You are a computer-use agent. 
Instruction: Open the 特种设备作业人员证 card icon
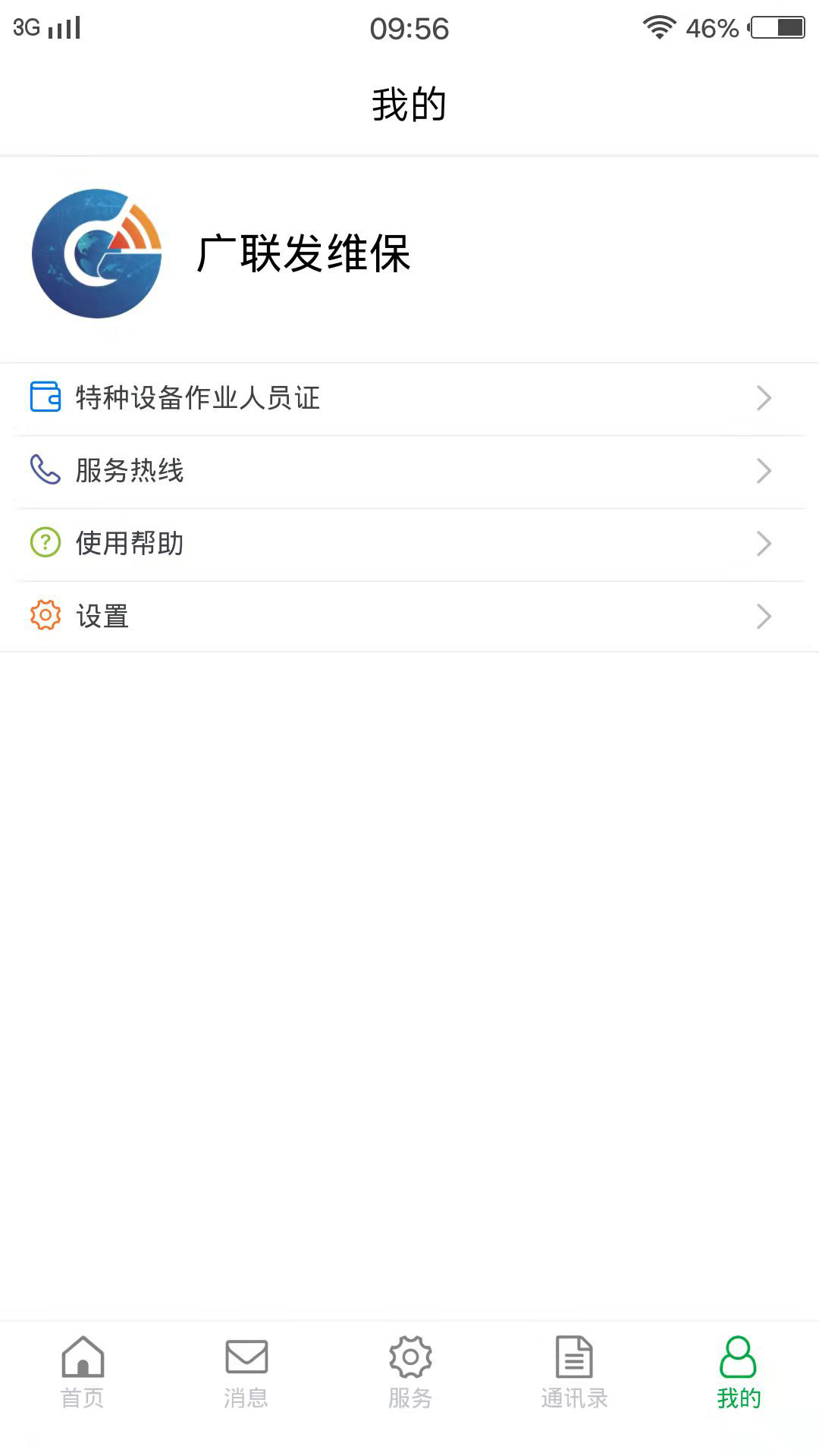pyautogui.click(x=44, y=397)
